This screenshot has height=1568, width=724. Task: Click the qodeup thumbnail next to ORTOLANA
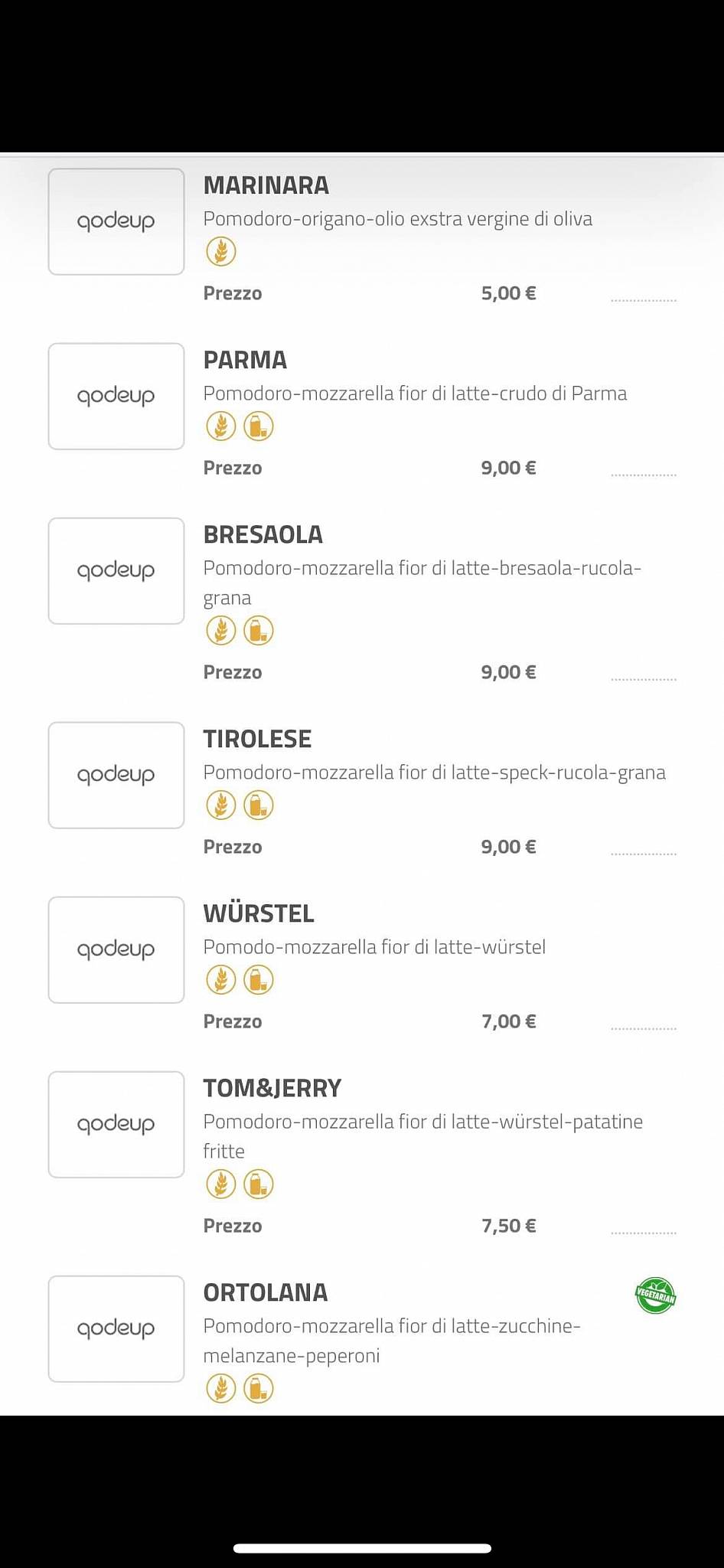coord(116,1329)
